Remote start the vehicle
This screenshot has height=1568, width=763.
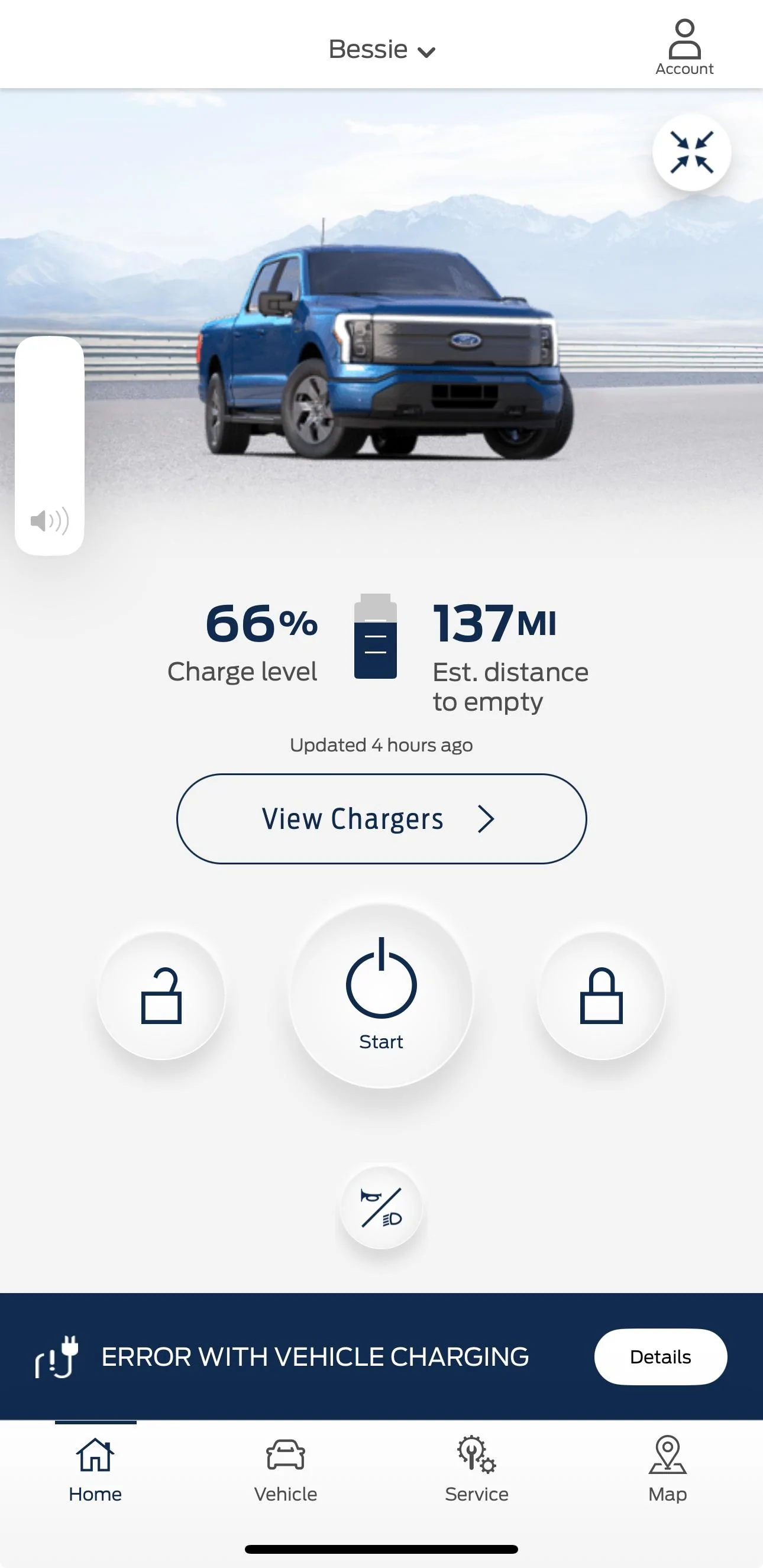click(381, 996)
